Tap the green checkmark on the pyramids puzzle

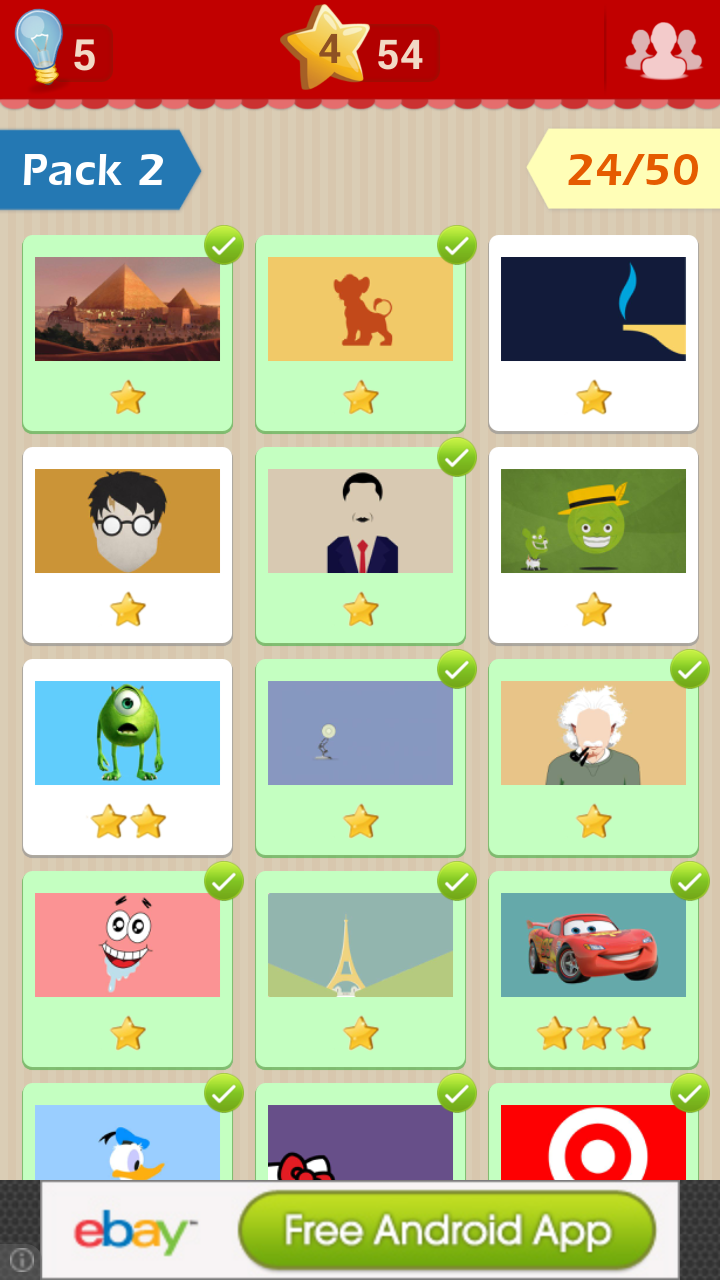[223, 246]
